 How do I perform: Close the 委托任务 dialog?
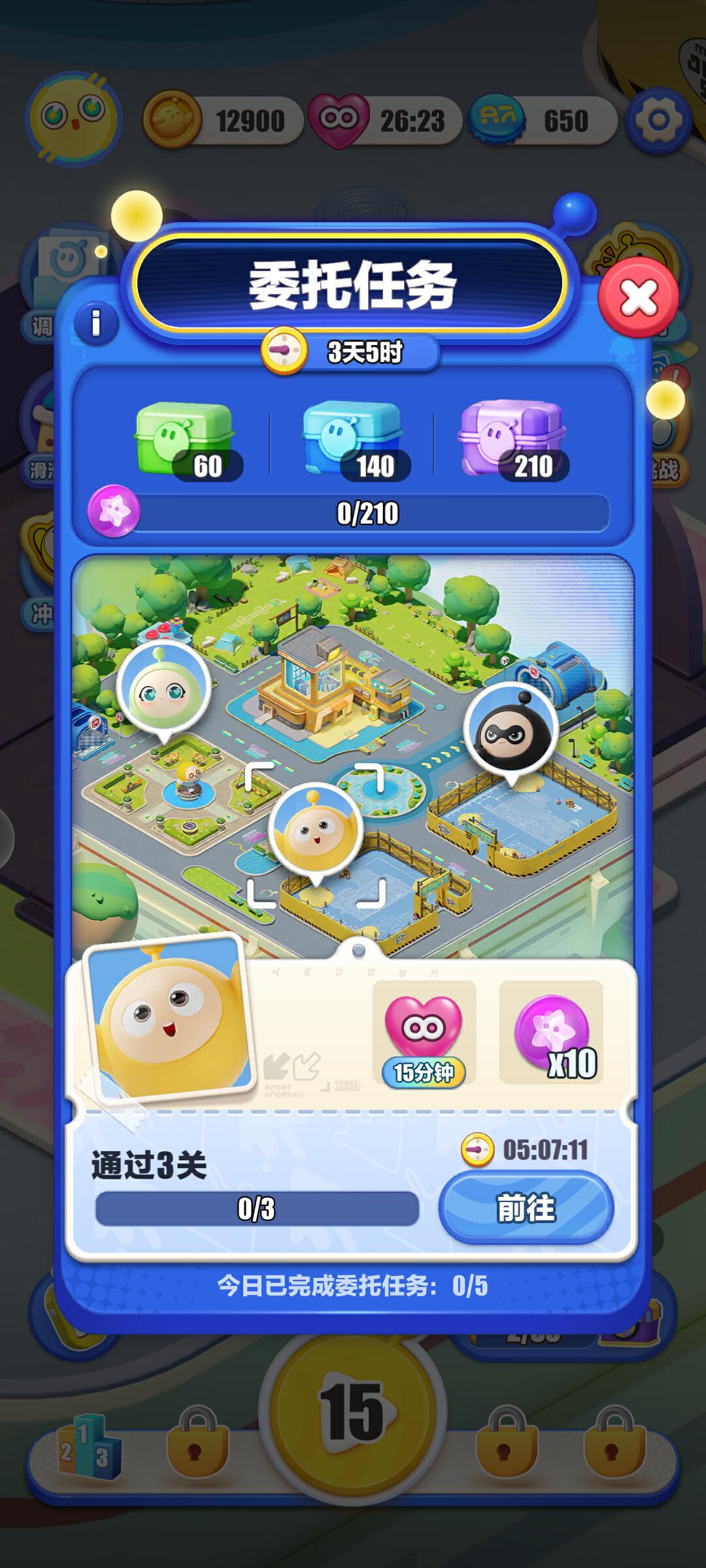[x=638, y=299]
